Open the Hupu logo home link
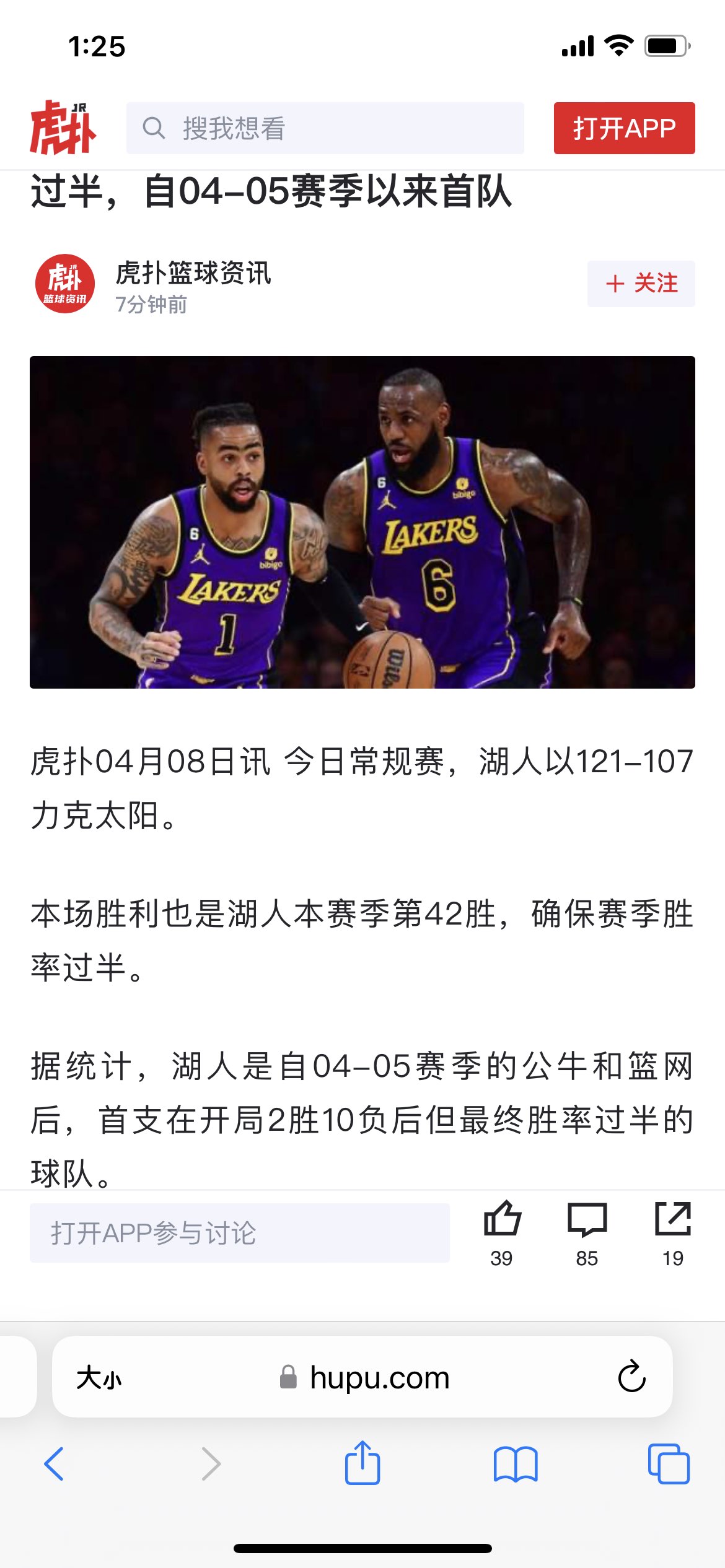 pos(63,128)
